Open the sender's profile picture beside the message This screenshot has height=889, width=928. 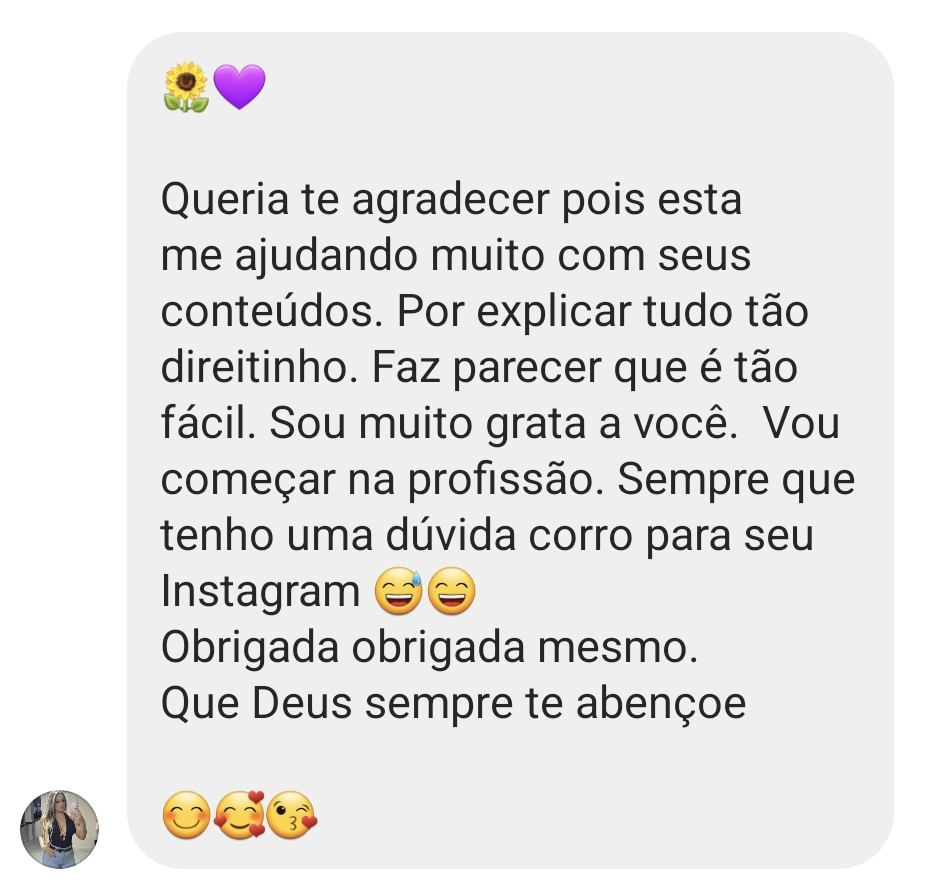[59, 829]
